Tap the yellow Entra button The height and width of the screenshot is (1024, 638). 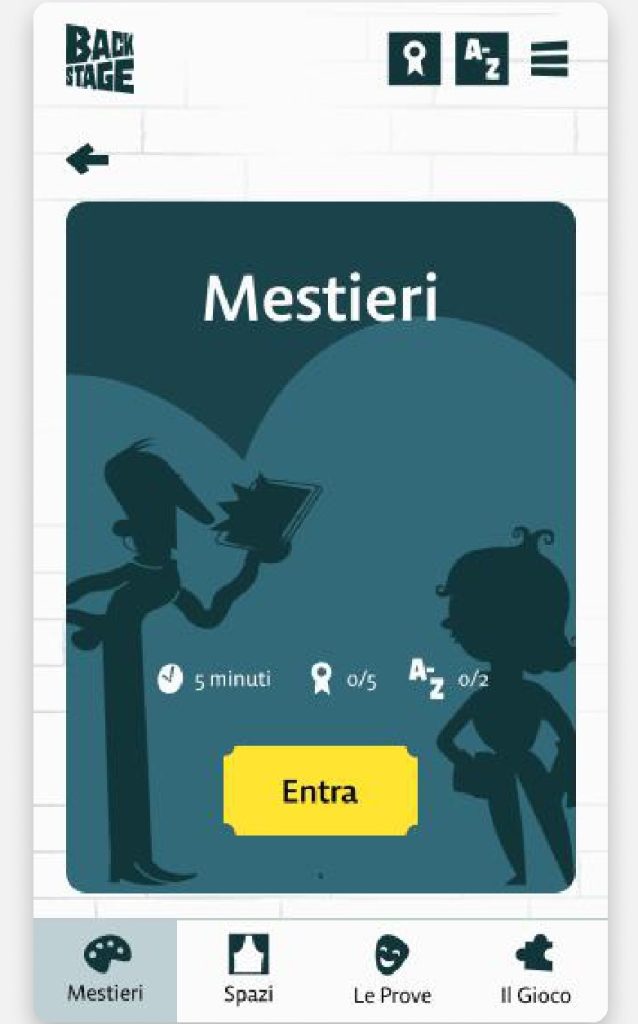coord(320,791)
